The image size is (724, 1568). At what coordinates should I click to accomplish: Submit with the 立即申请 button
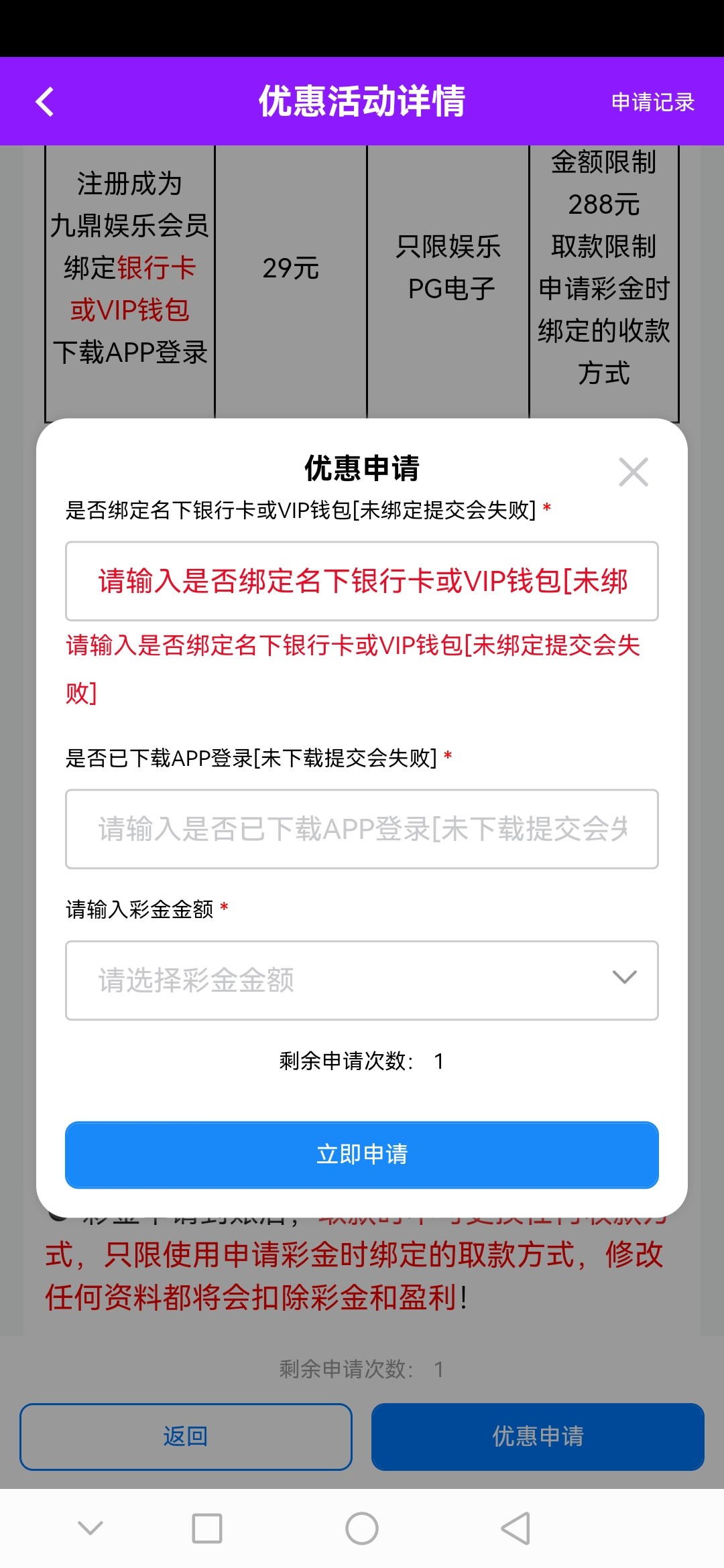click(x=362, y=1155)
